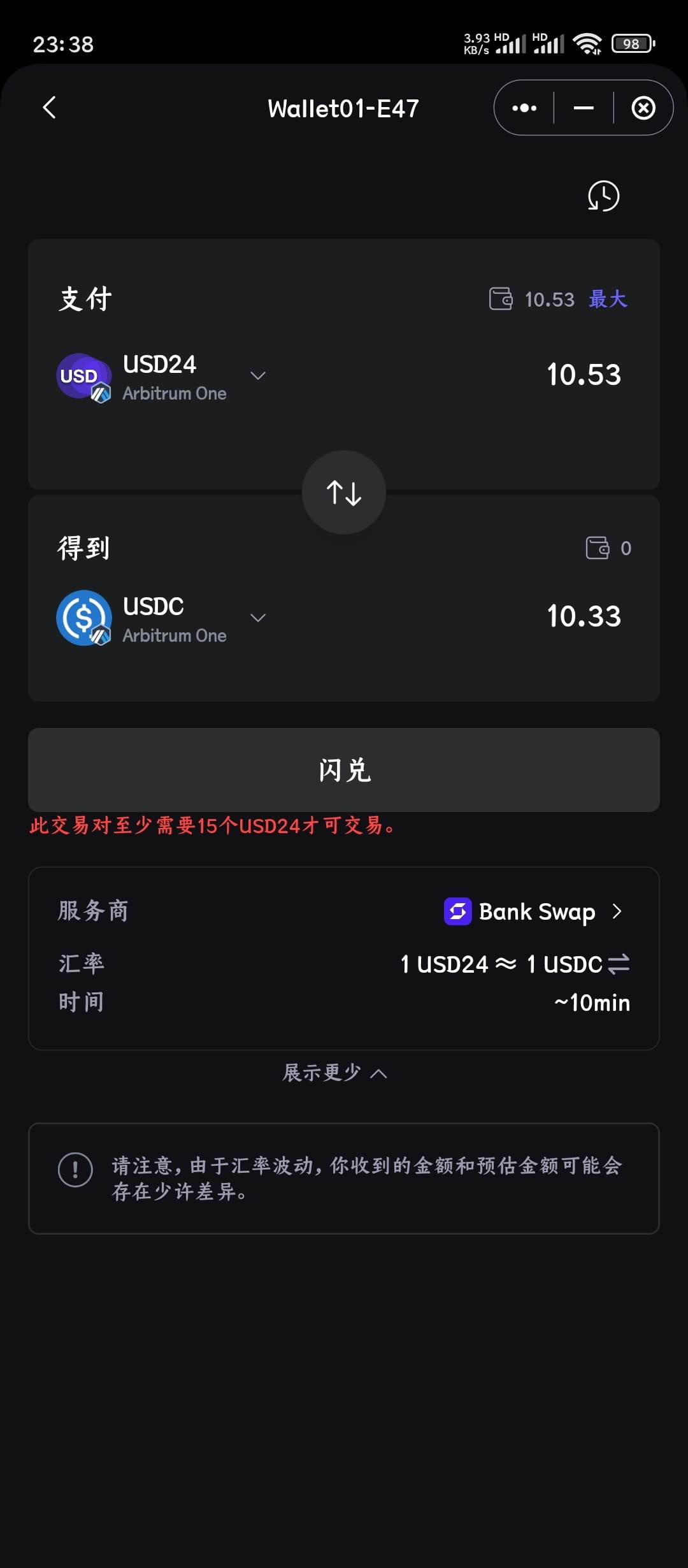Open the swap history clock icon
The width and height of the screenshot is (688, 1568).
[602, 196]
